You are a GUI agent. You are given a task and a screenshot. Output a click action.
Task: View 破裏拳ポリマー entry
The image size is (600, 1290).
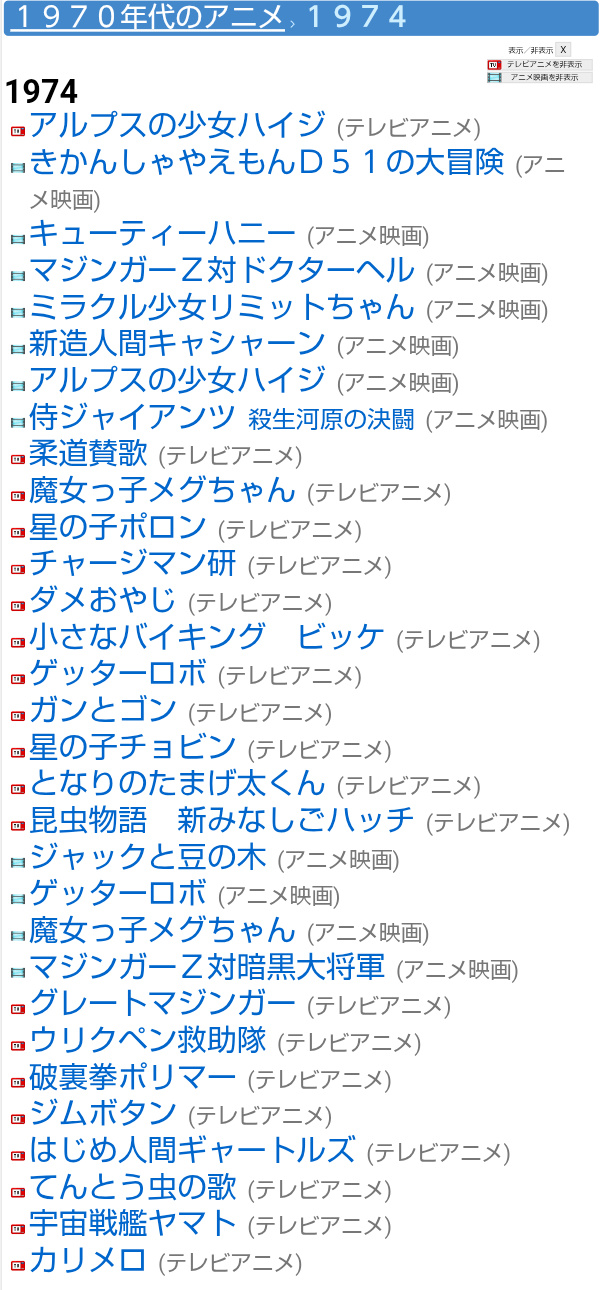click(x=133, y=1077)
